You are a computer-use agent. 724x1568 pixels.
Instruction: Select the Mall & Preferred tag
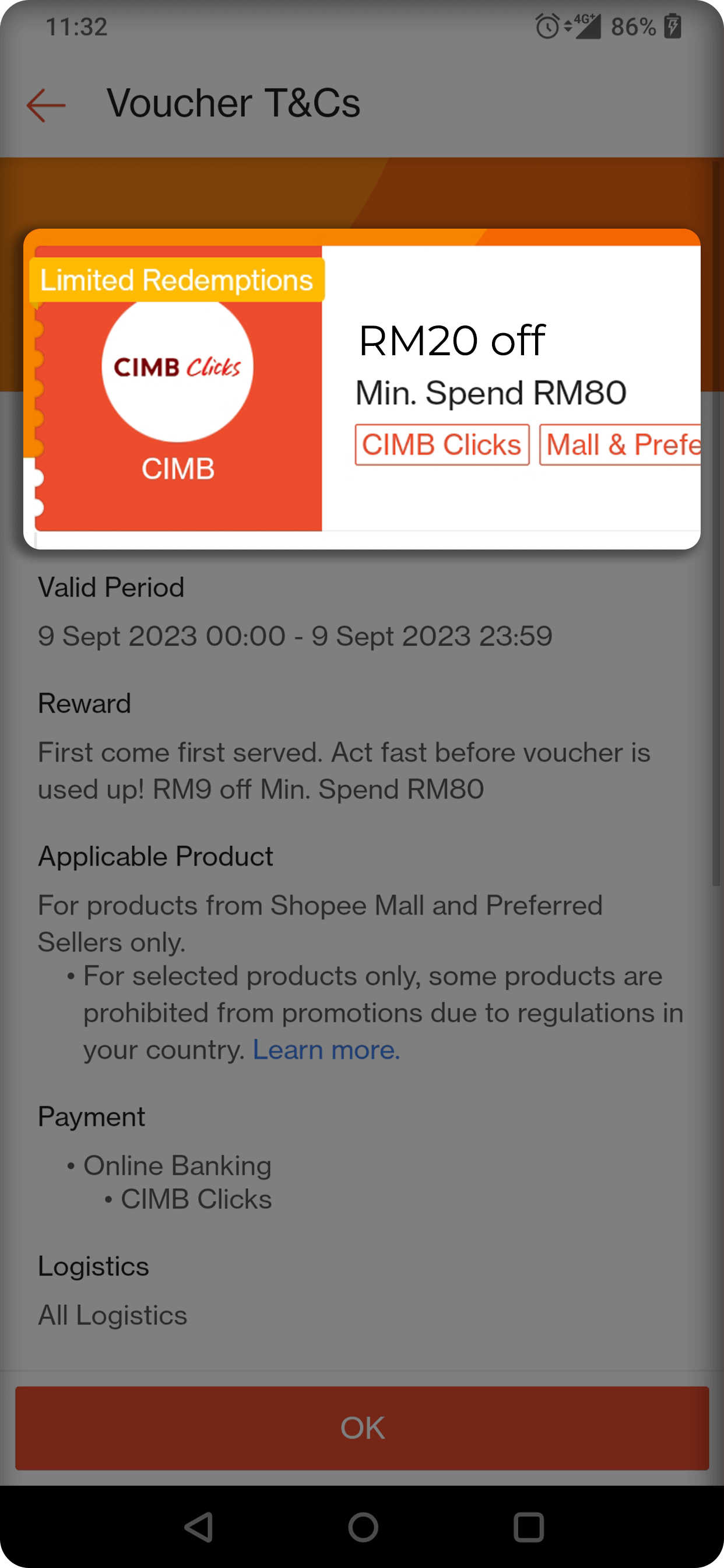pyautogui.click(x=621, y=444)
